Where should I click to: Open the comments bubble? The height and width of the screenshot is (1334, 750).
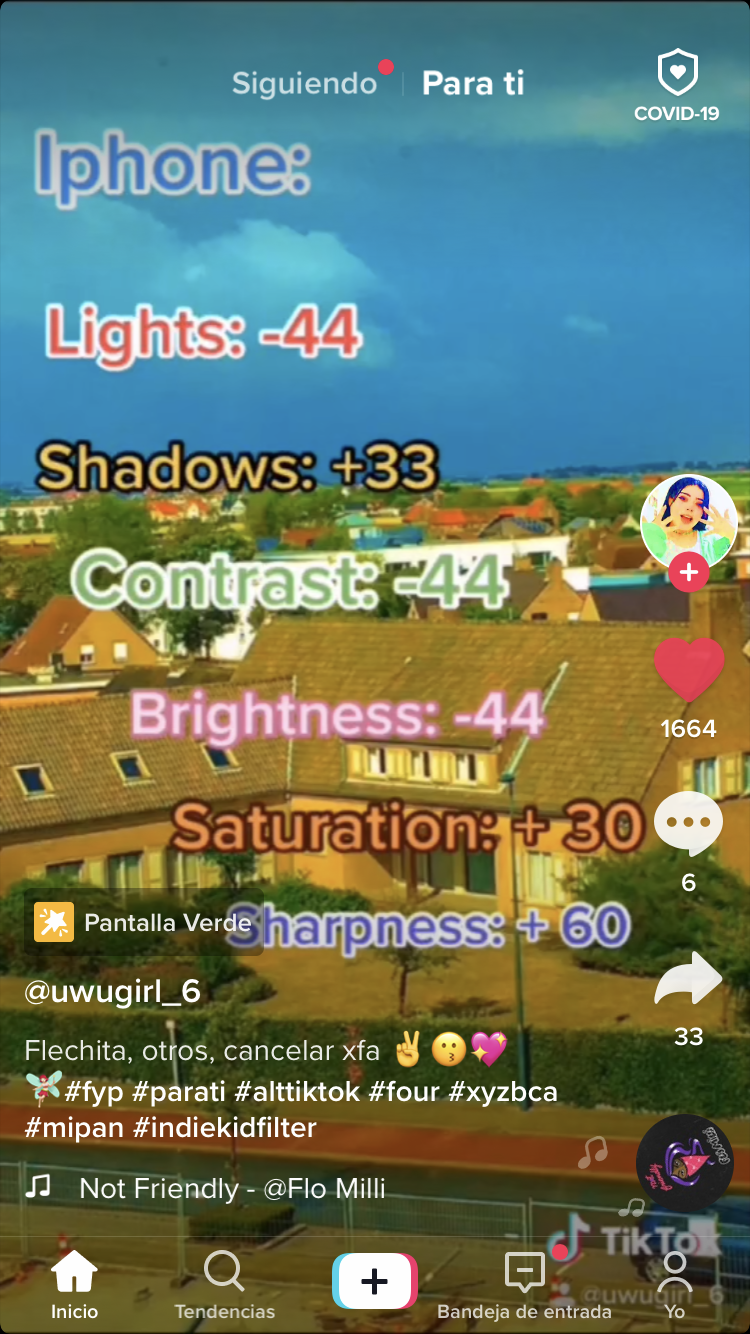pyautogui.click(x=689, y=825)
